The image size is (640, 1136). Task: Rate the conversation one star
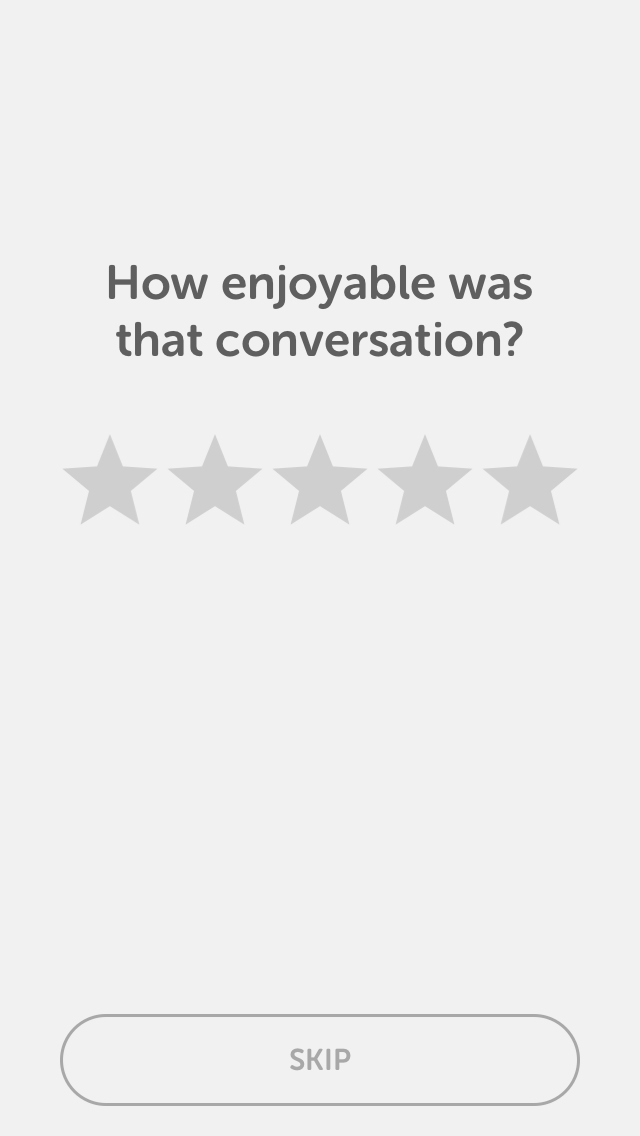(110, 482)
